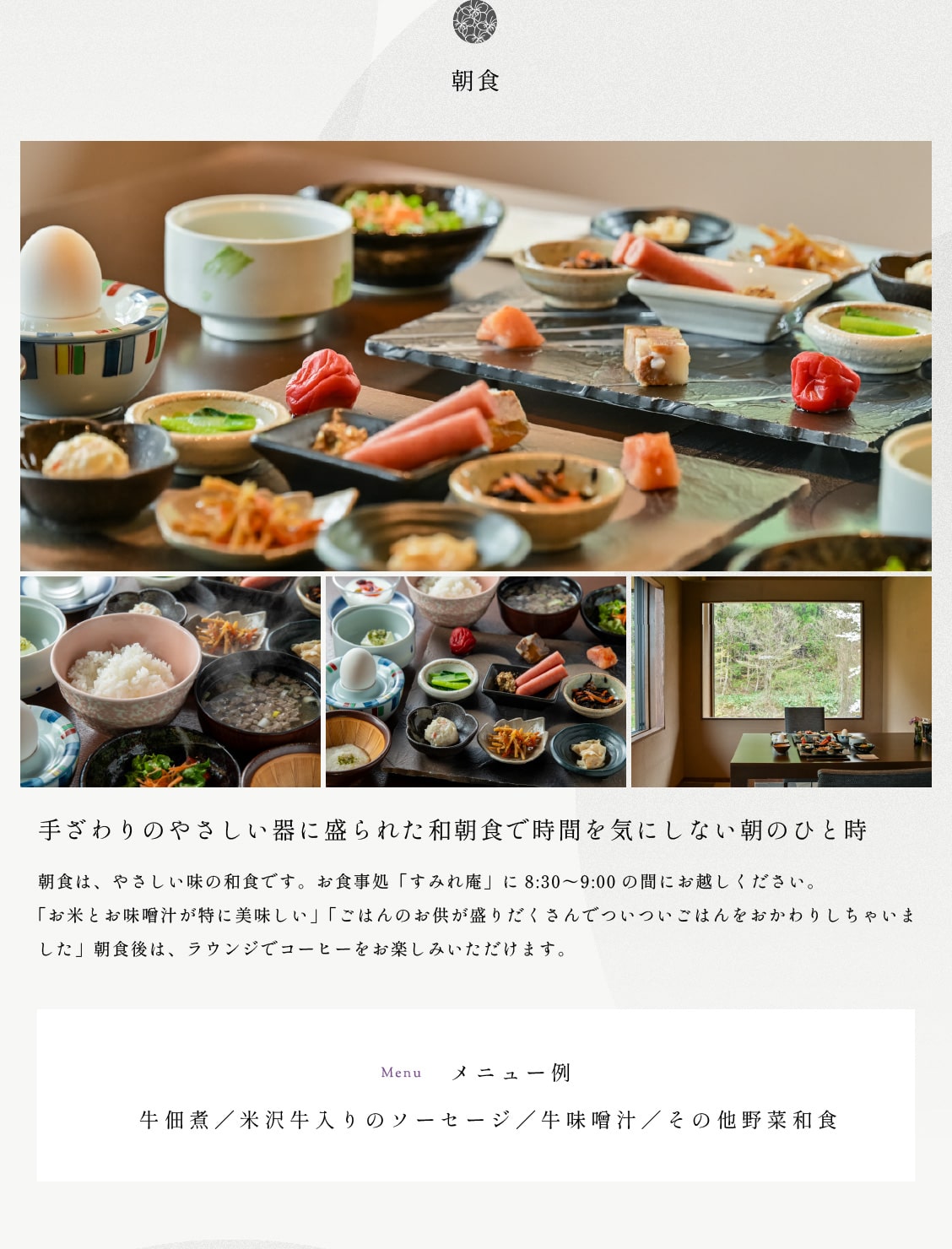
Task: Open the dining room window photo
Action: coord(782,682)
